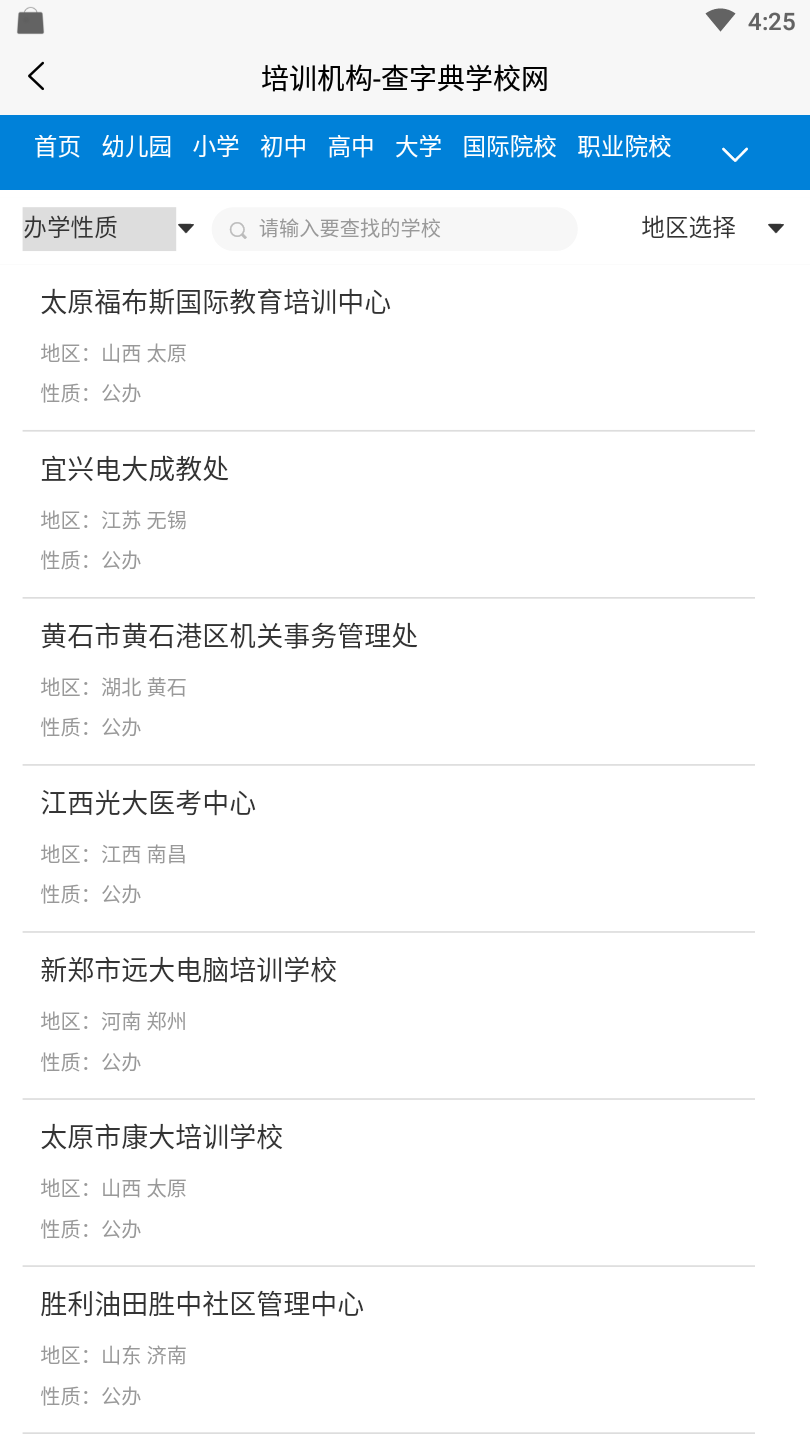The width and height of the screenshot is (810, 1440).
Task: Select the 小学 category
Action: pos(217,147)
